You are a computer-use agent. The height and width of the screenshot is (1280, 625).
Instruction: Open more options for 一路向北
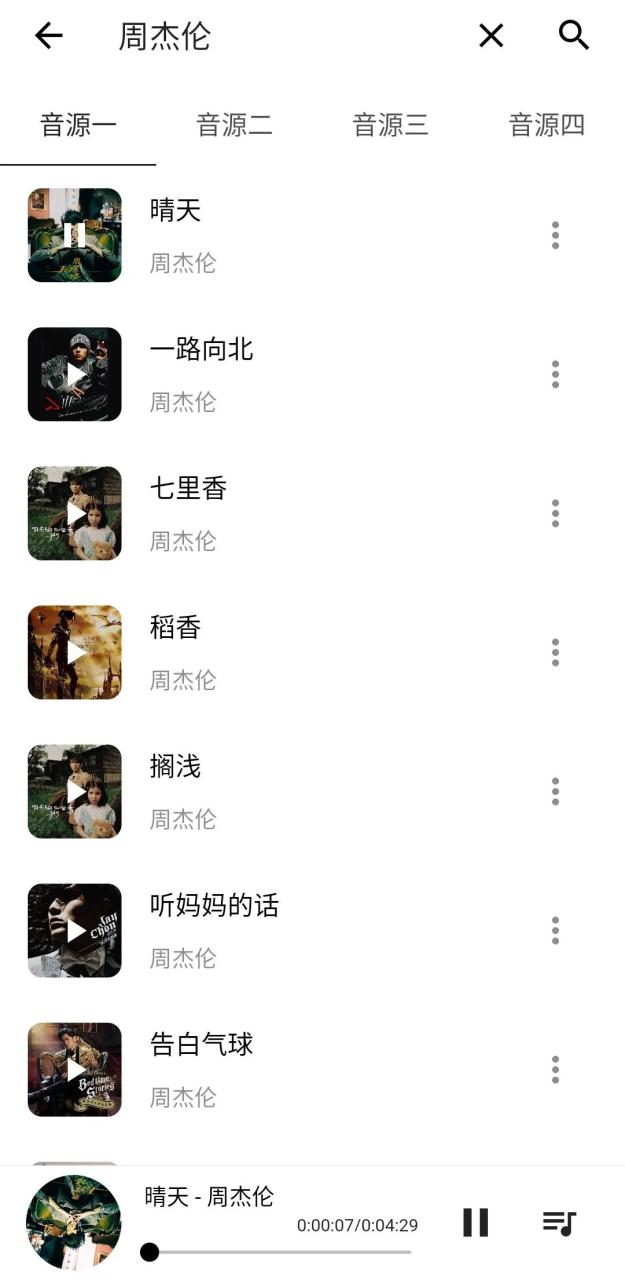(555, 374)
